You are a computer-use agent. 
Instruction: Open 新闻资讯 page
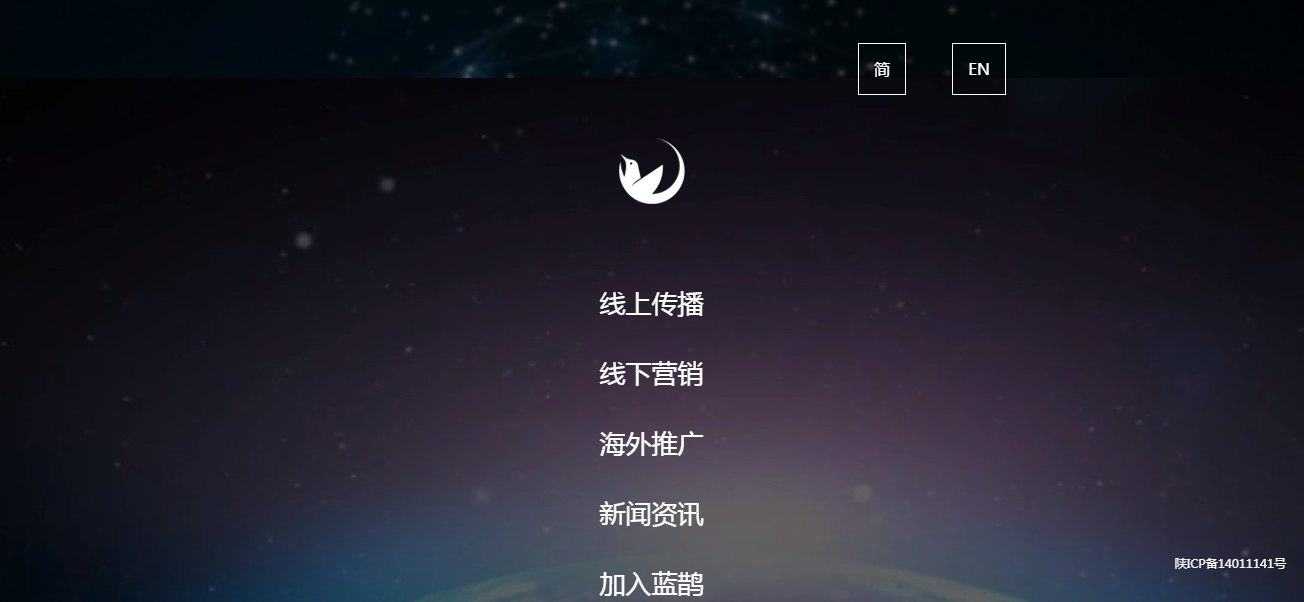pyautogui.click(x=651, y=514)
